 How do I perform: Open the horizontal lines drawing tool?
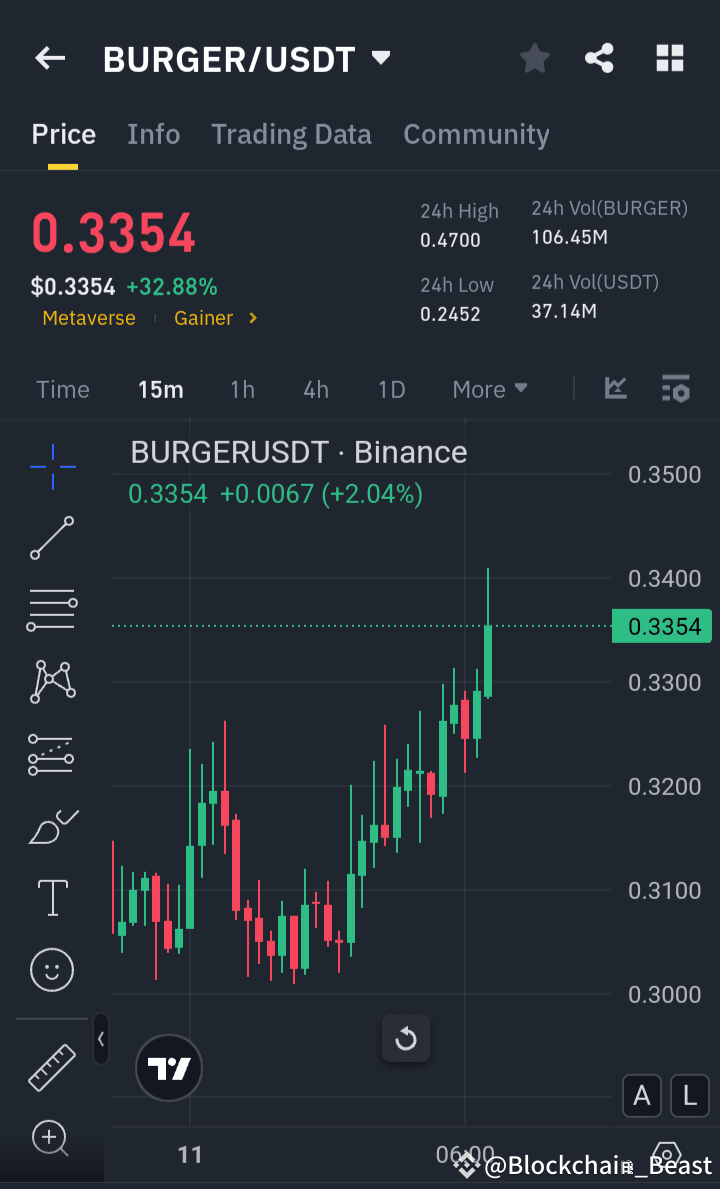[x=51, y=610]
